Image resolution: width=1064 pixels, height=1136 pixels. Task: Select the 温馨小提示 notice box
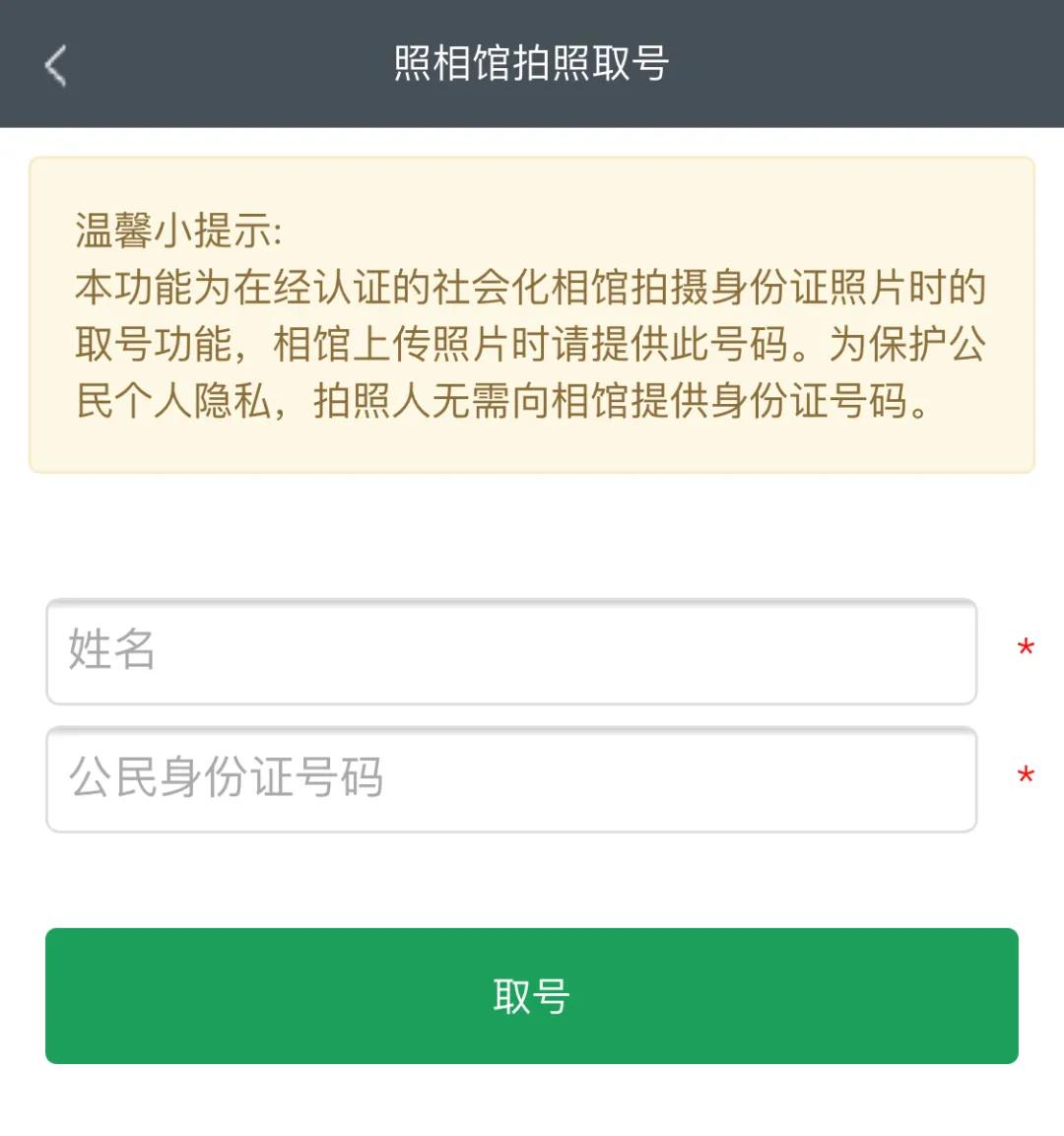click(x=532, y=310)
